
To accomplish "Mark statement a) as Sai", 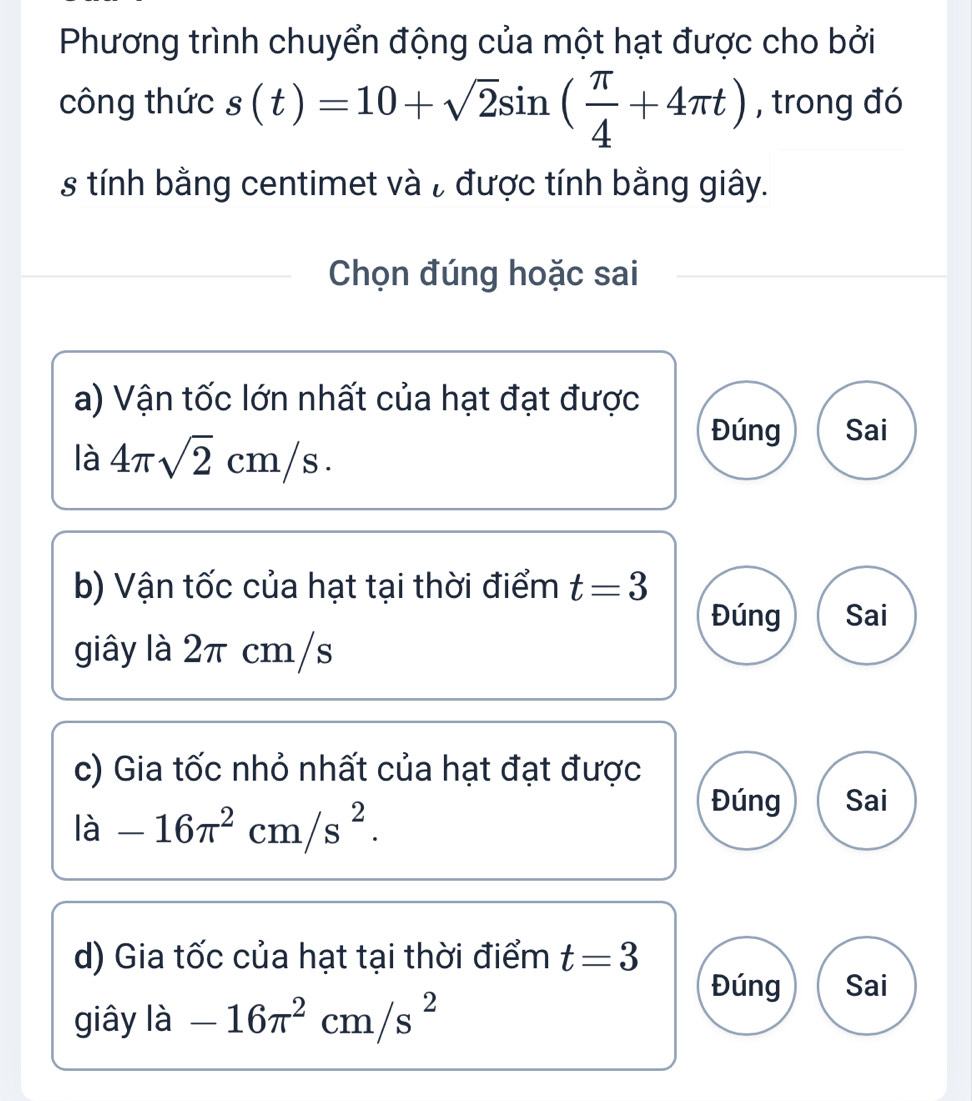I will click(866, 431).
